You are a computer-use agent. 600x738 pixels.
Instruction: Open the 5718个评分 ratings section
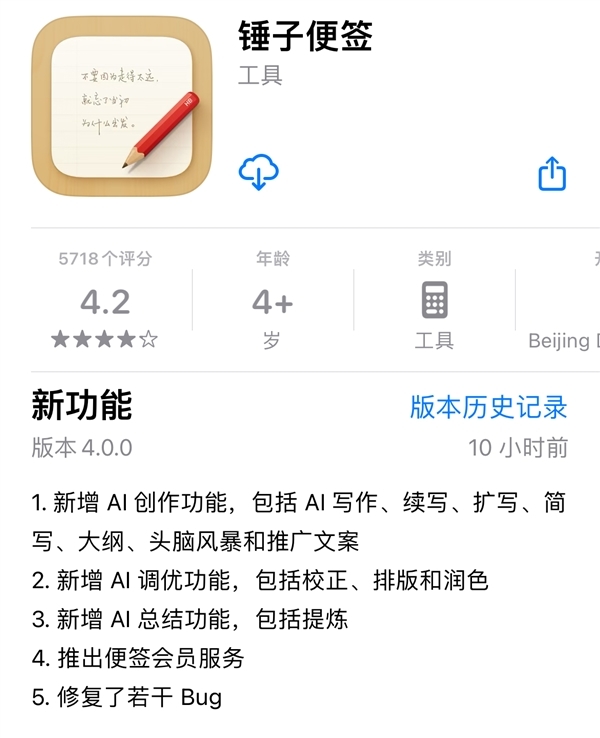105,300
